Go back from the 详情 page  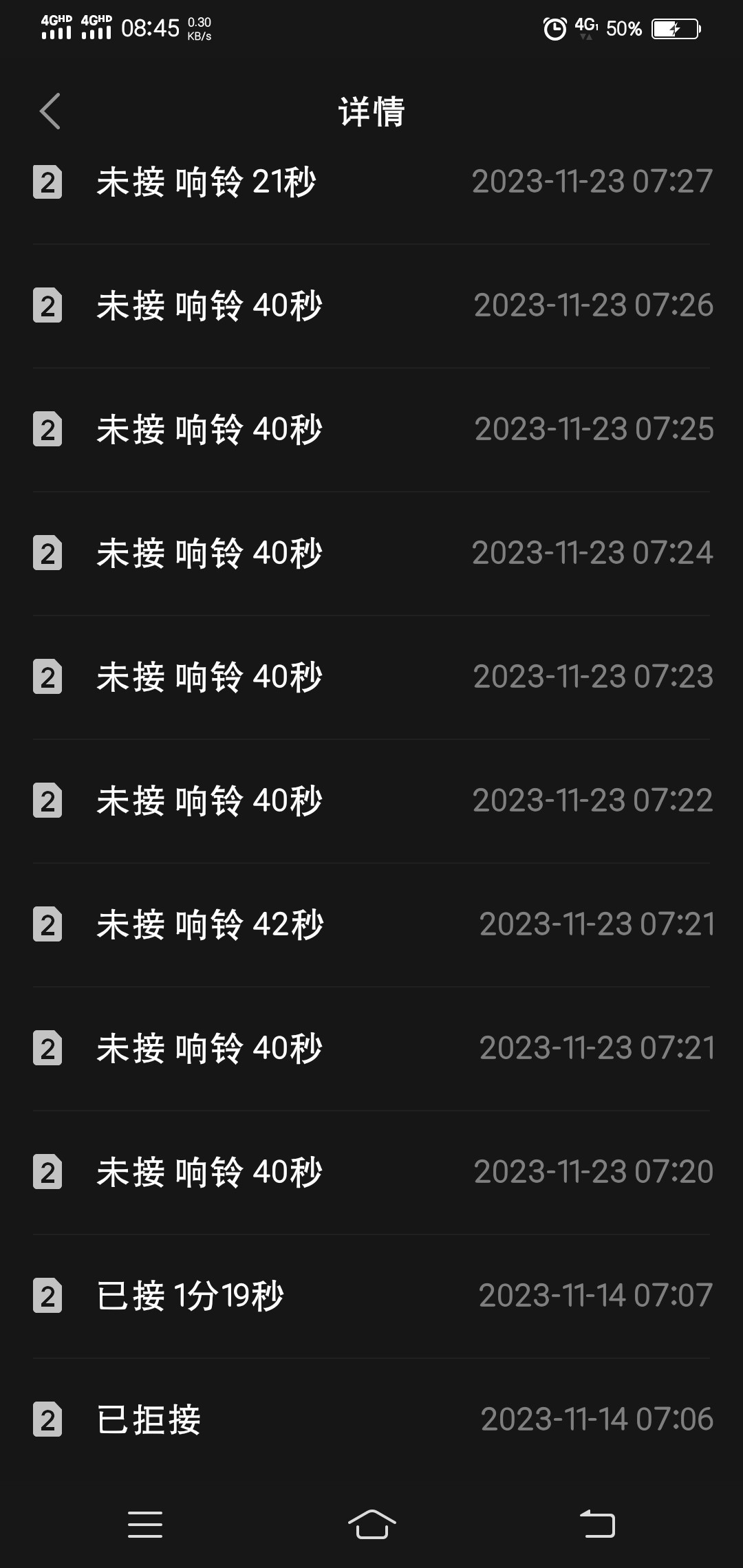[x=50, y=111]
